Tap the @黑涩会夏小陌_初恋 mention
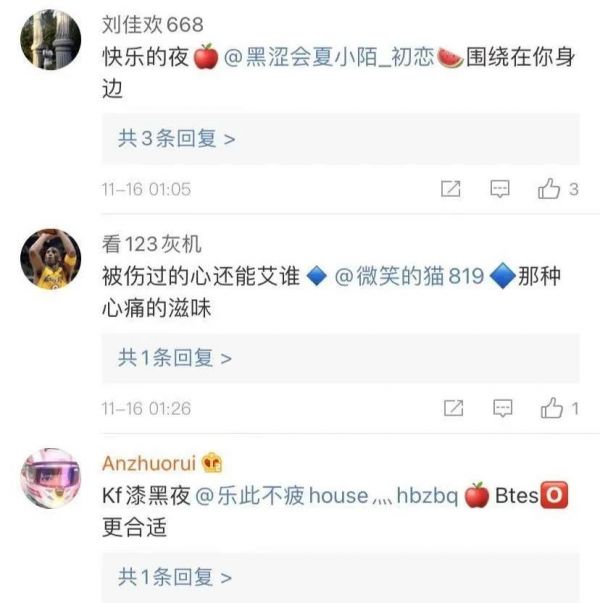The image size is (600, 603). (x=328, y=57)
